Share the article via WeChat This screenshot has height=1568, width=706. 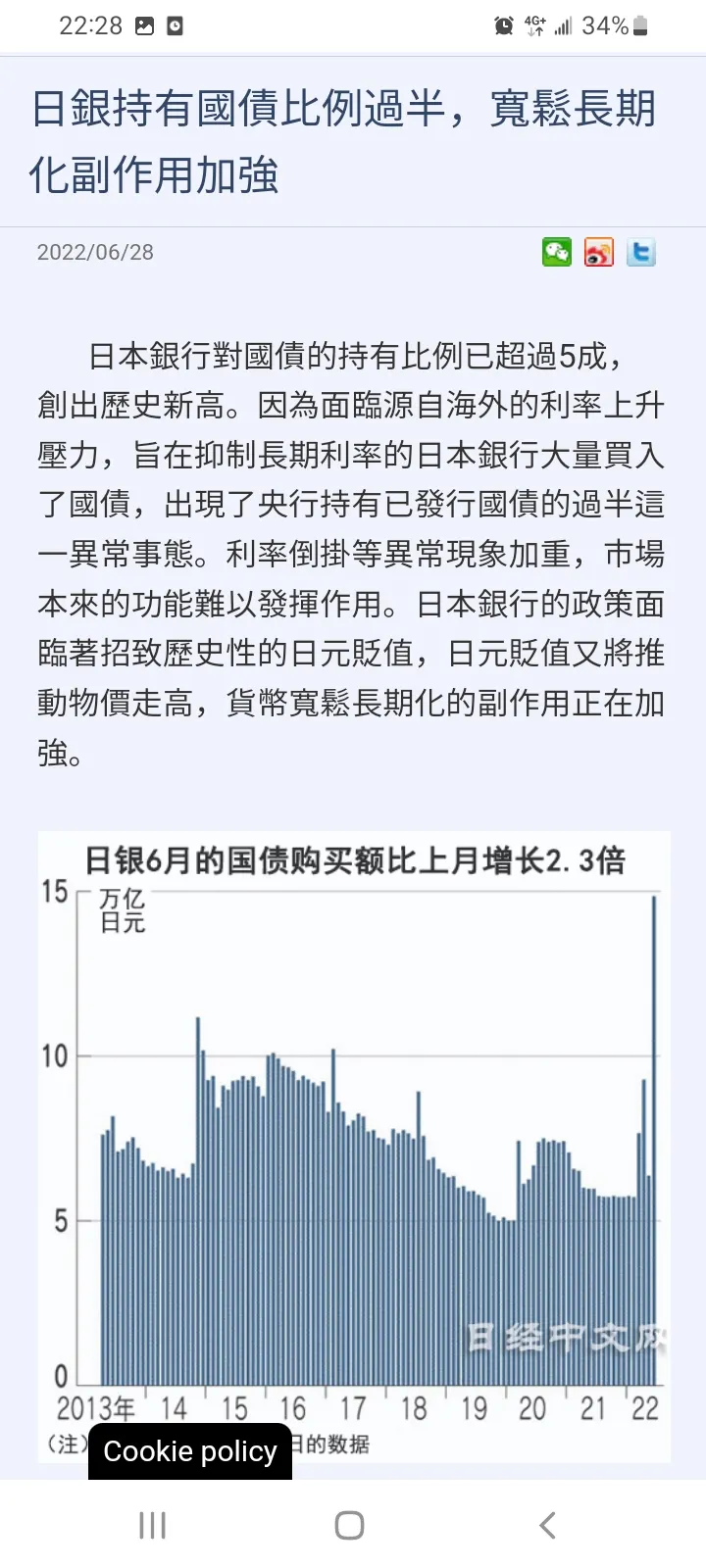[557, 252]
